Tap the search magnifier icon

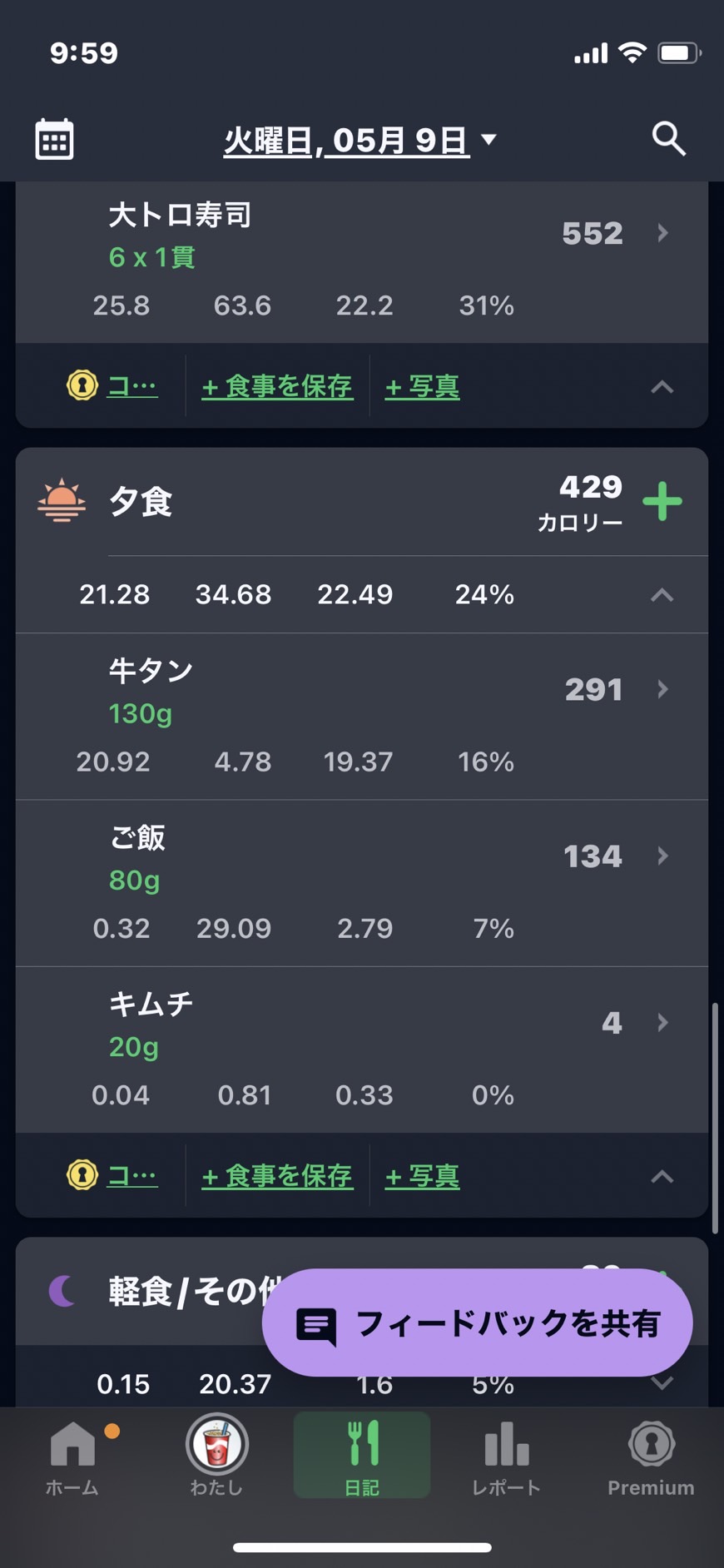point(668,138)
